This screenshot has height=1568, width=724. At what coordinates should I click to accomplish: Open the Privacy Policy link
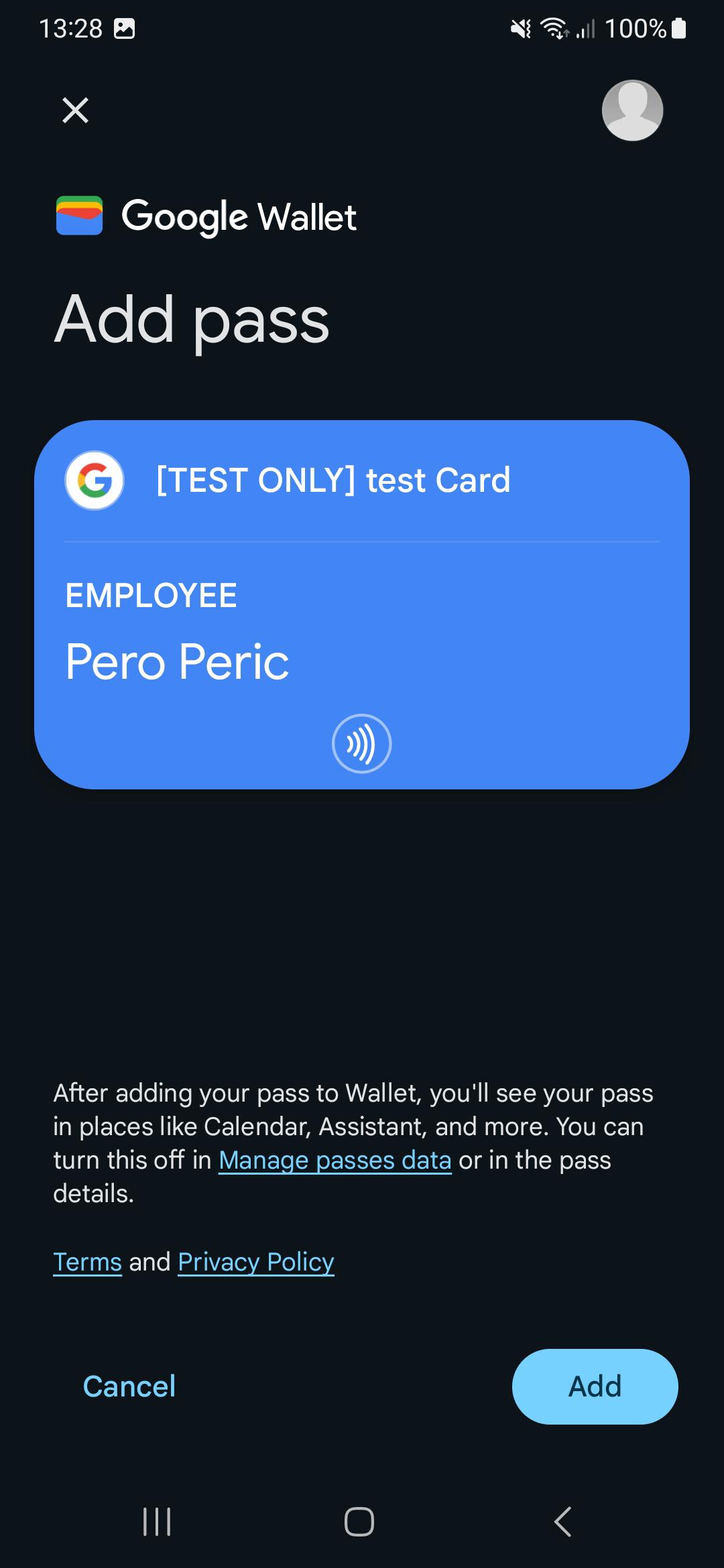click(x=255, y=1262)
